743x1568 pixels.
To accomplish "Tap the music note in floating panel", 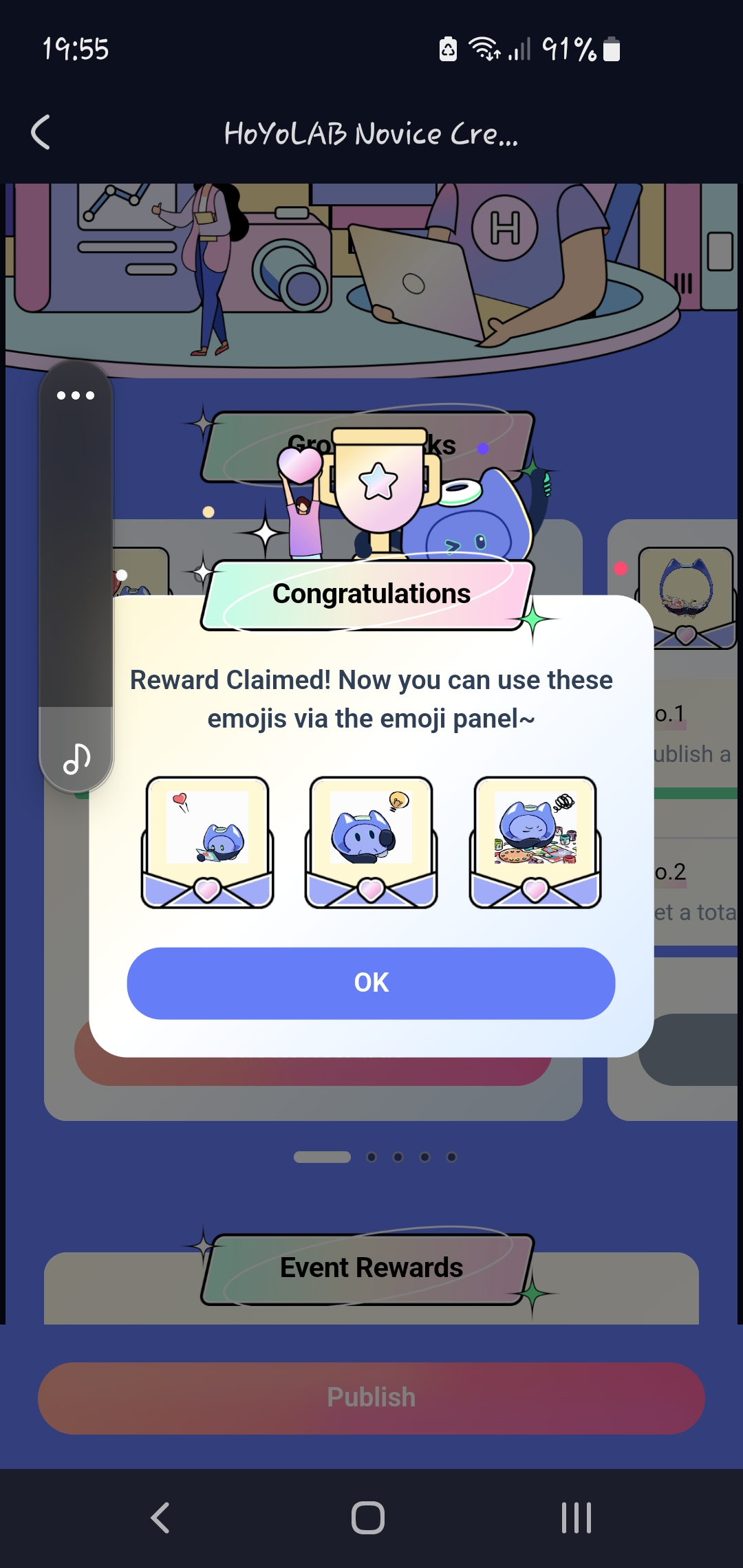I will click(x=76, y=758).
